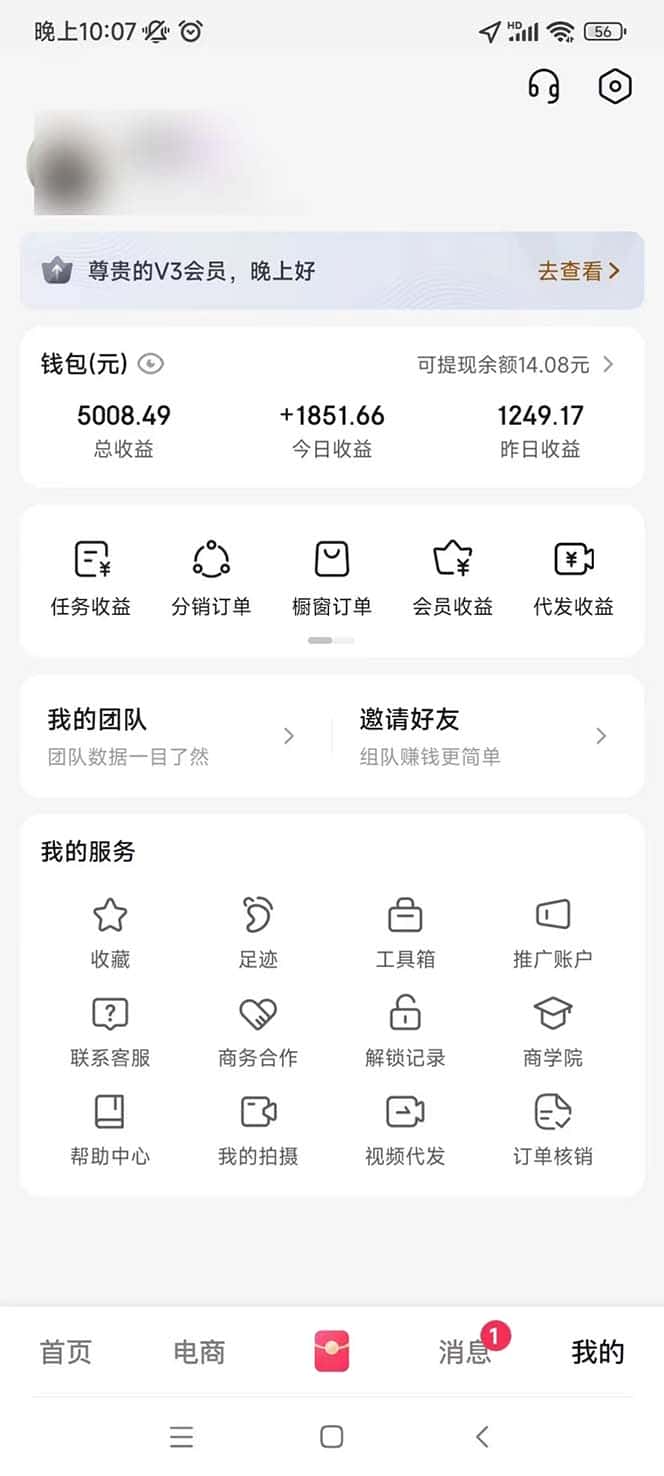Select 邀请好友 to invite friends
The width and height of the screenshot is (664, 1476).
click(x=484, y=736)
